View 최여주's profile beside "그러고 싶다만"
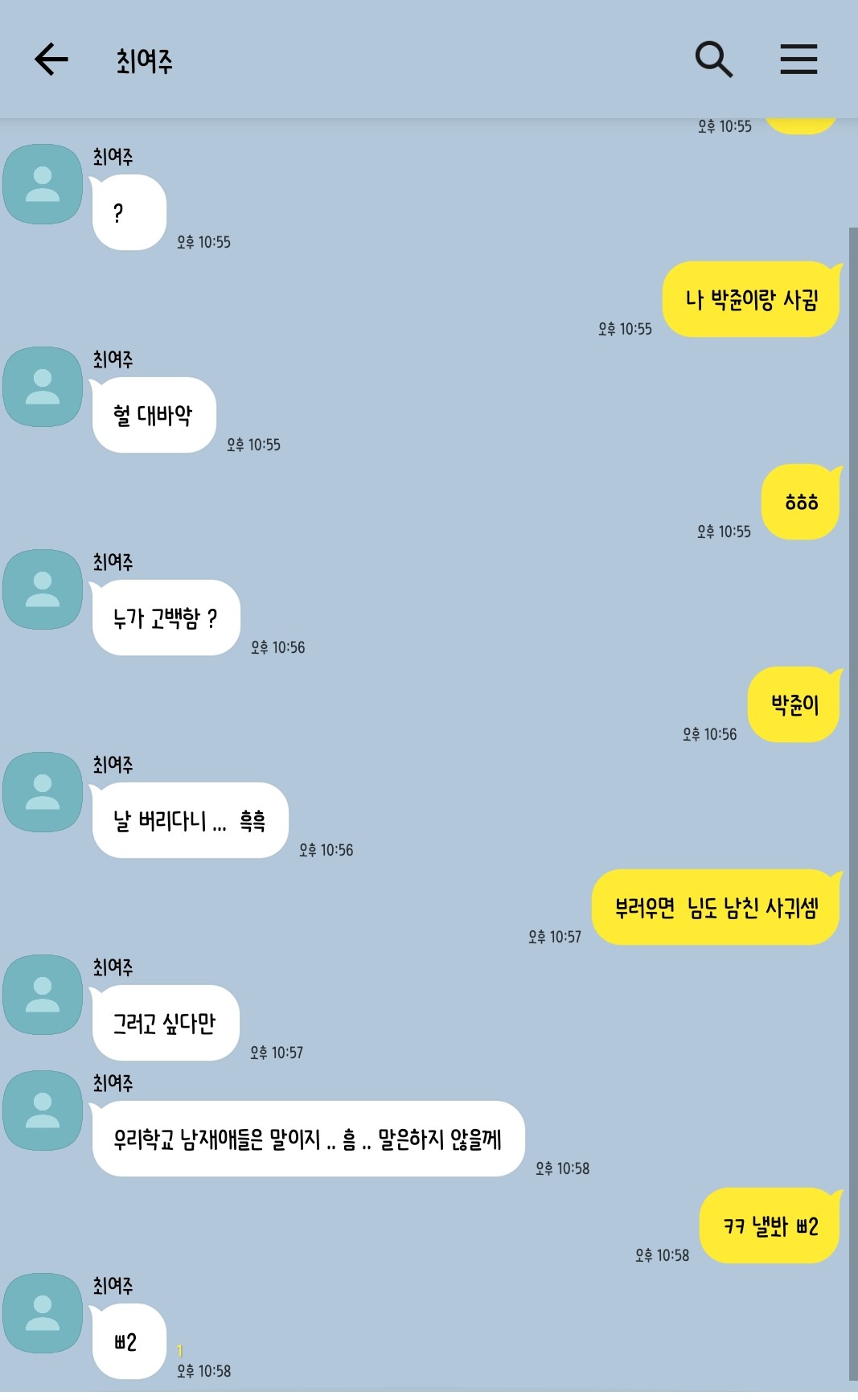The height and width of the screenshot is (1400, 858). tap(43, 995)
